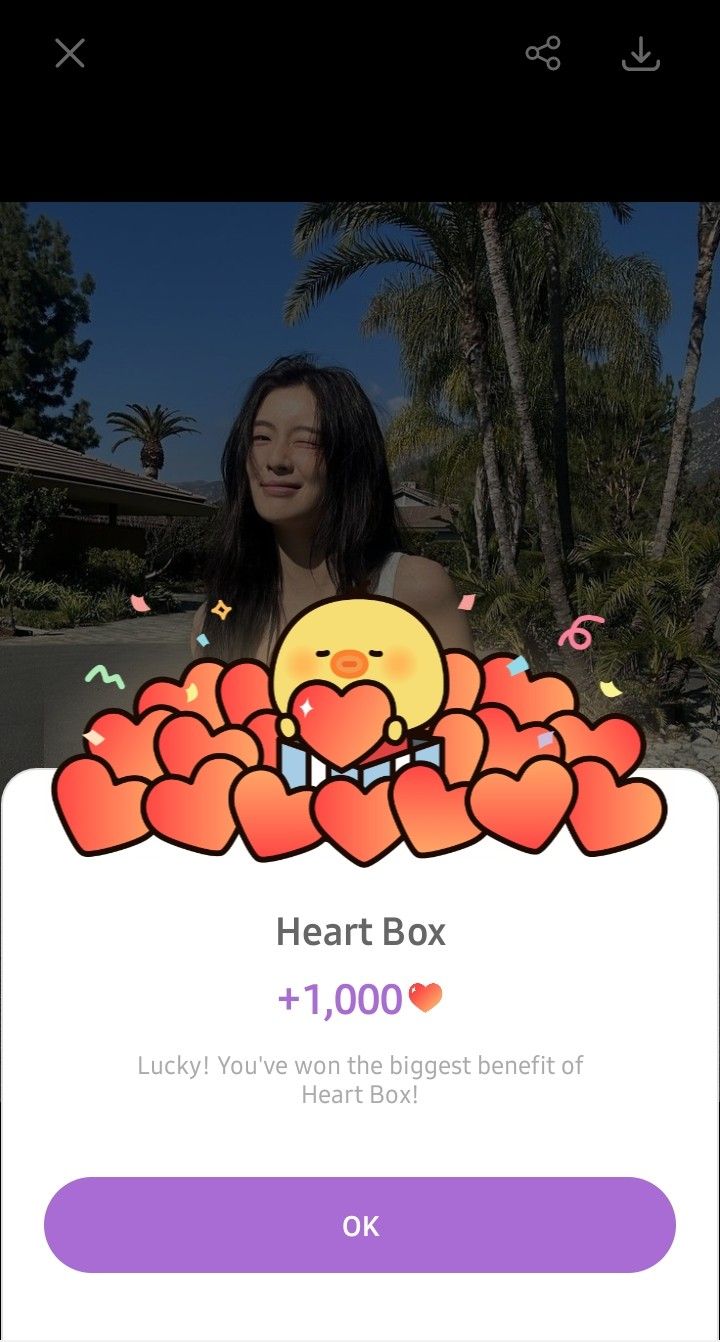The width and height of the screenshot is (720, 1342).
Task: Close the photo viewer
Action: [x=70, y=53]
